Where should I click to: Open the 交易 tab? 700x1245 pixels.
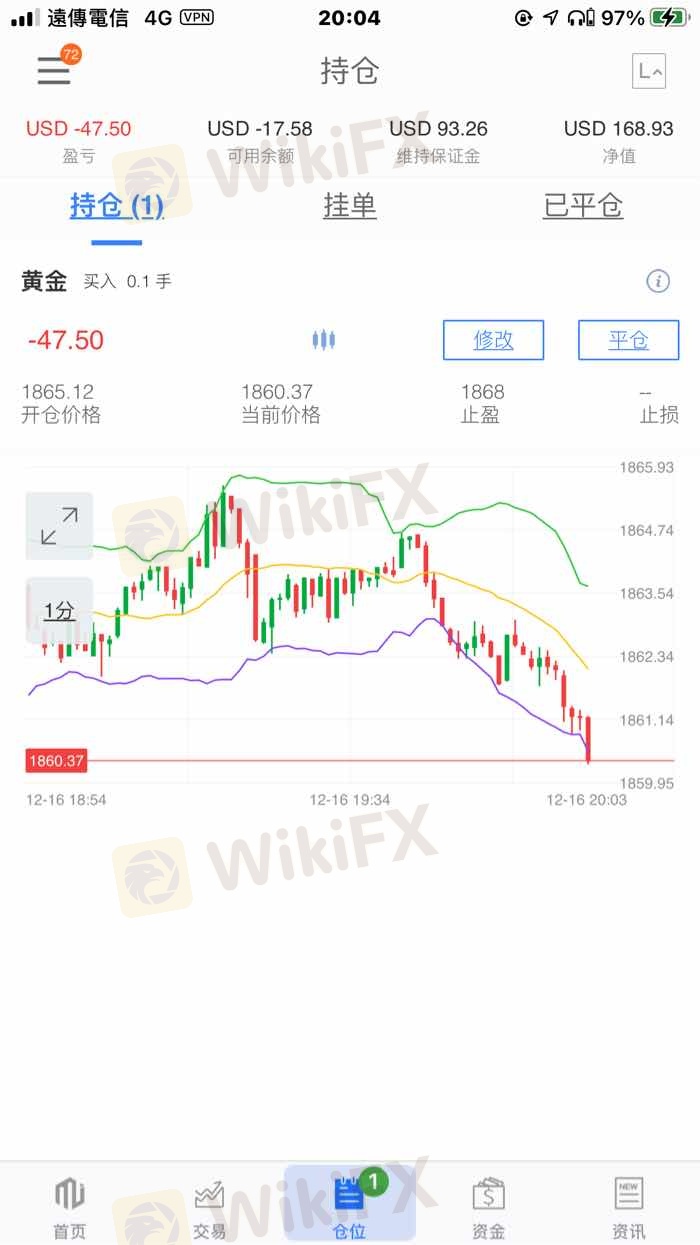tap(210, 1207)
